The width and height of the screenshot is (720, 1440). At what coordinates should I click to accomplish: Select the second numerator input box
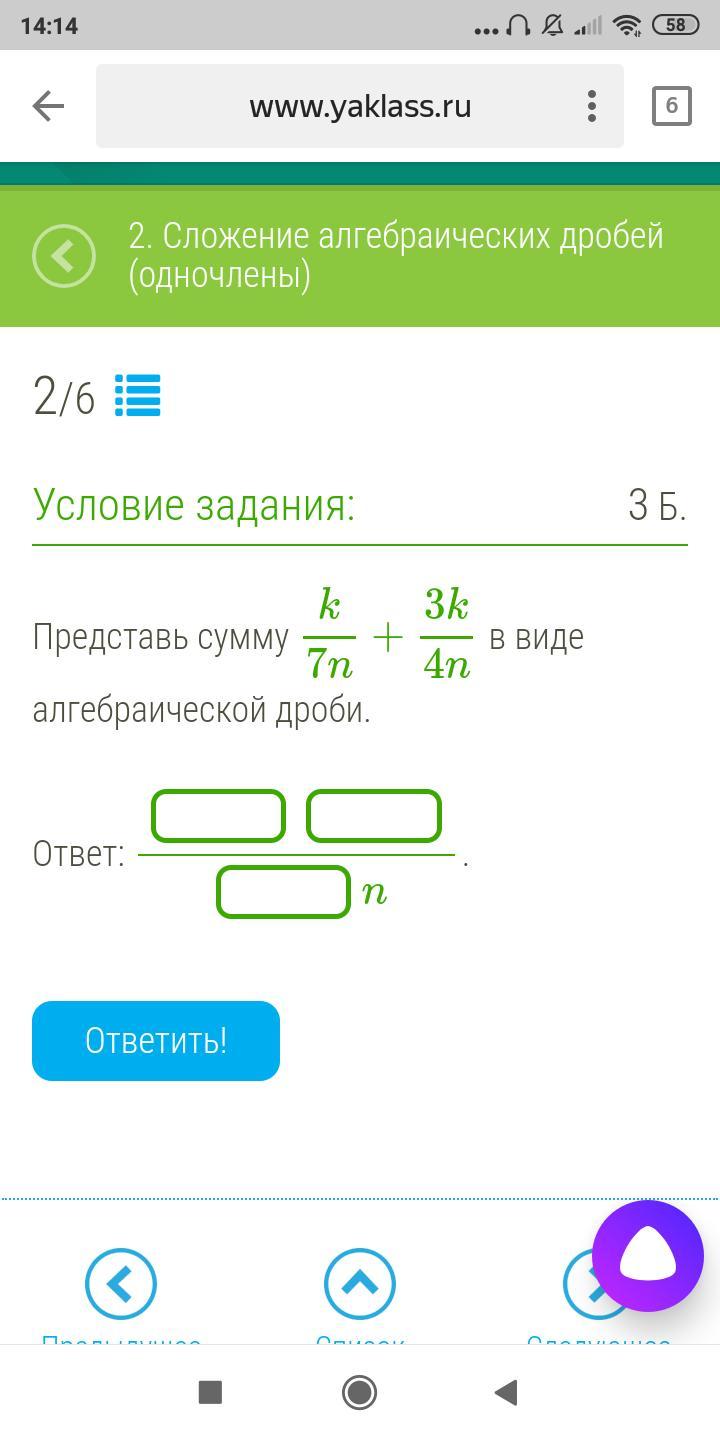[374, 816]
